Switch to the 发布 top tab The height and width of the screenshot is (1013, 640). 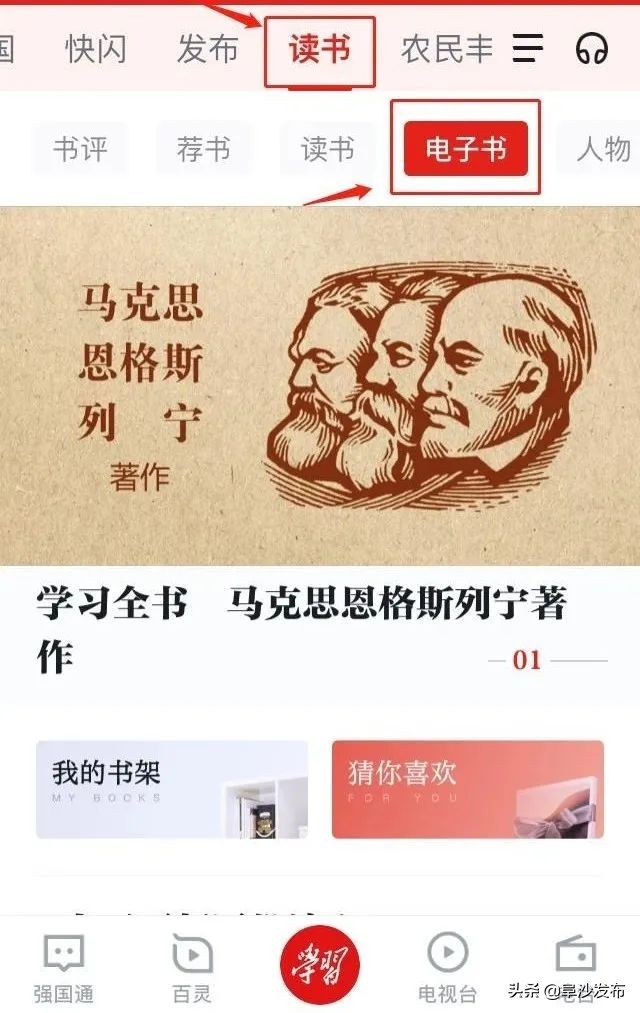click(207, 49)
